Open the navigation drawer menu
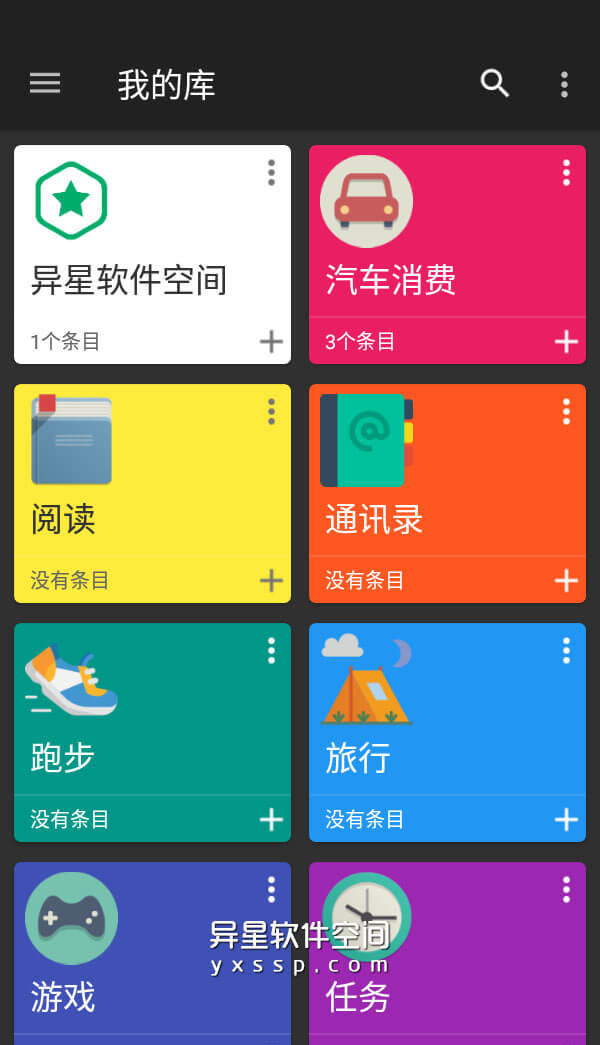The height and width of the screenshot is (1045, 600). [x=45, y=84]
